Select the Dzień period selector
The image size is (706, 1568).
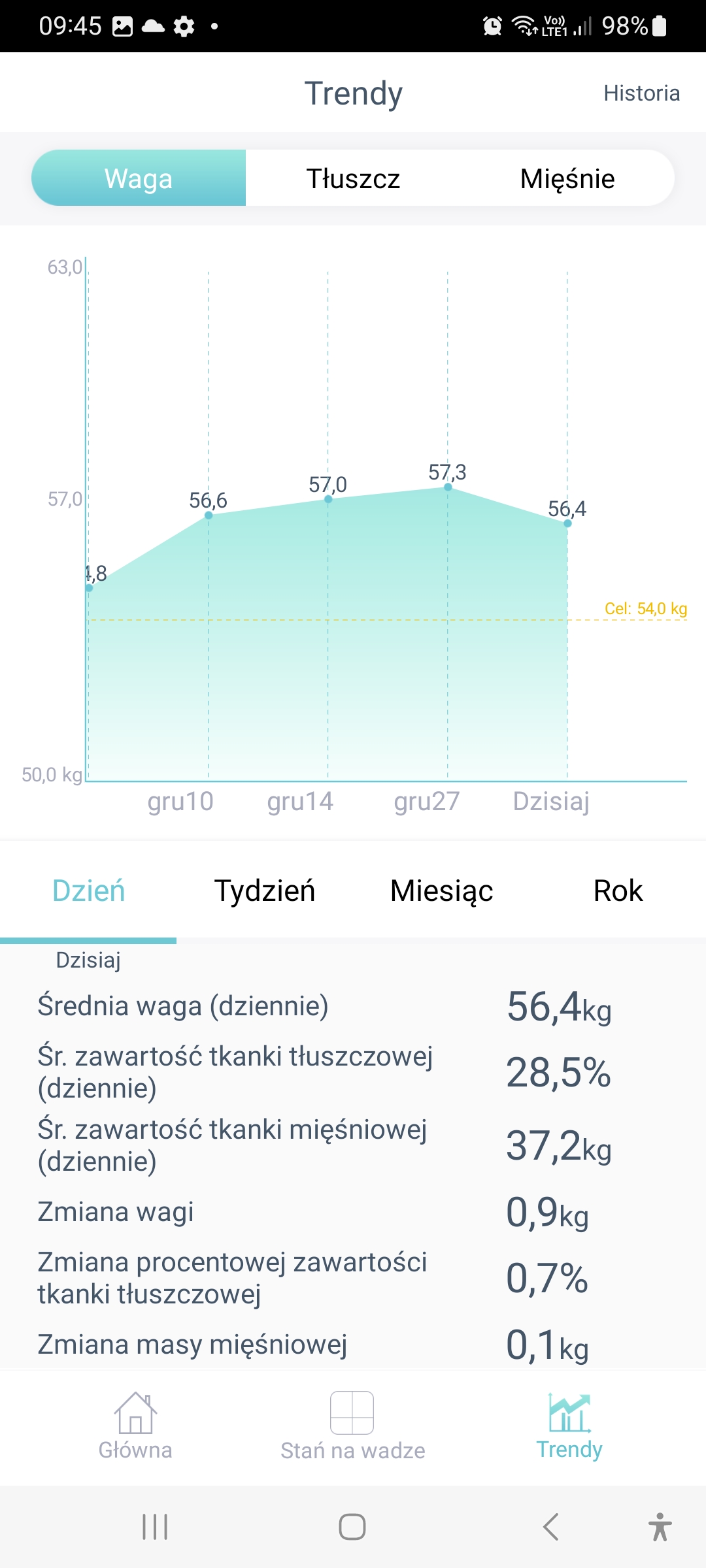coord(88,890)
